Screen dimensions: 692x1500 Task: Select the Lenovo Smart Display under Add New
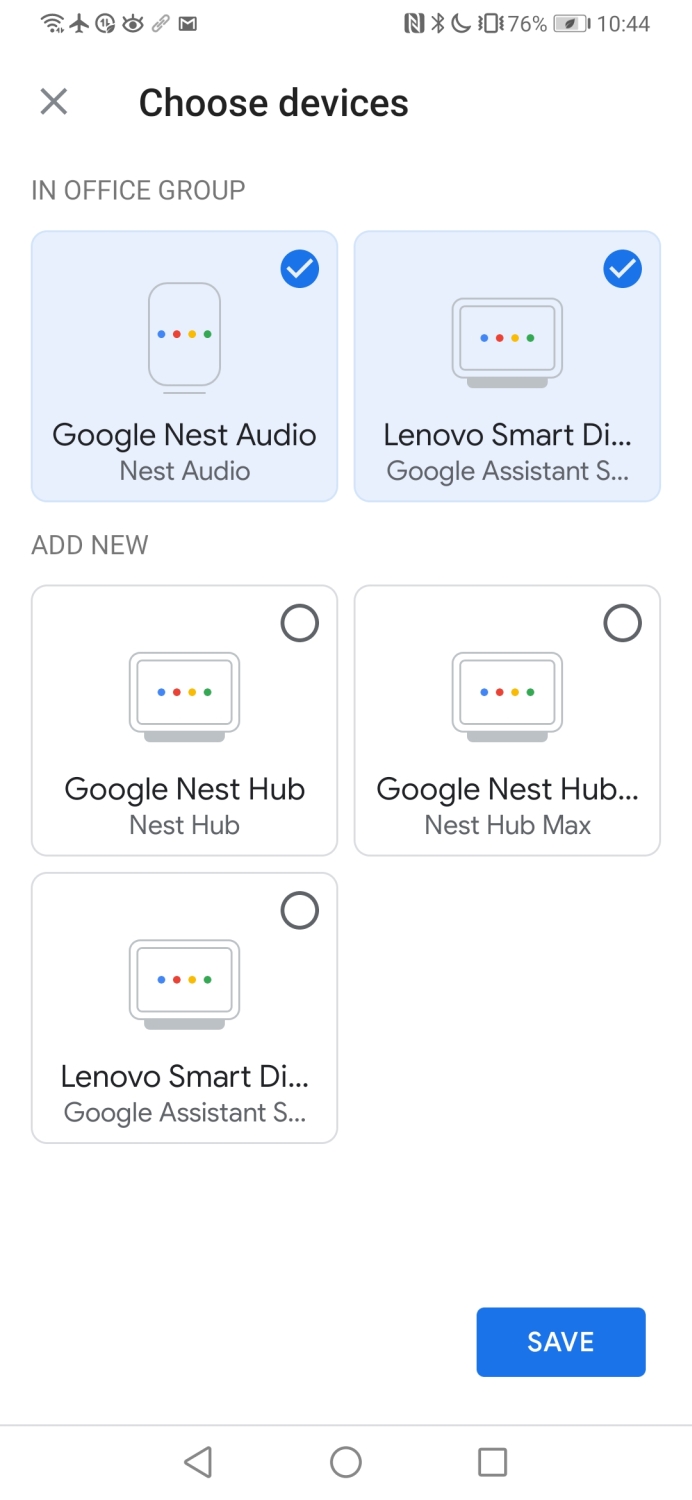(x=184, y=1008)
